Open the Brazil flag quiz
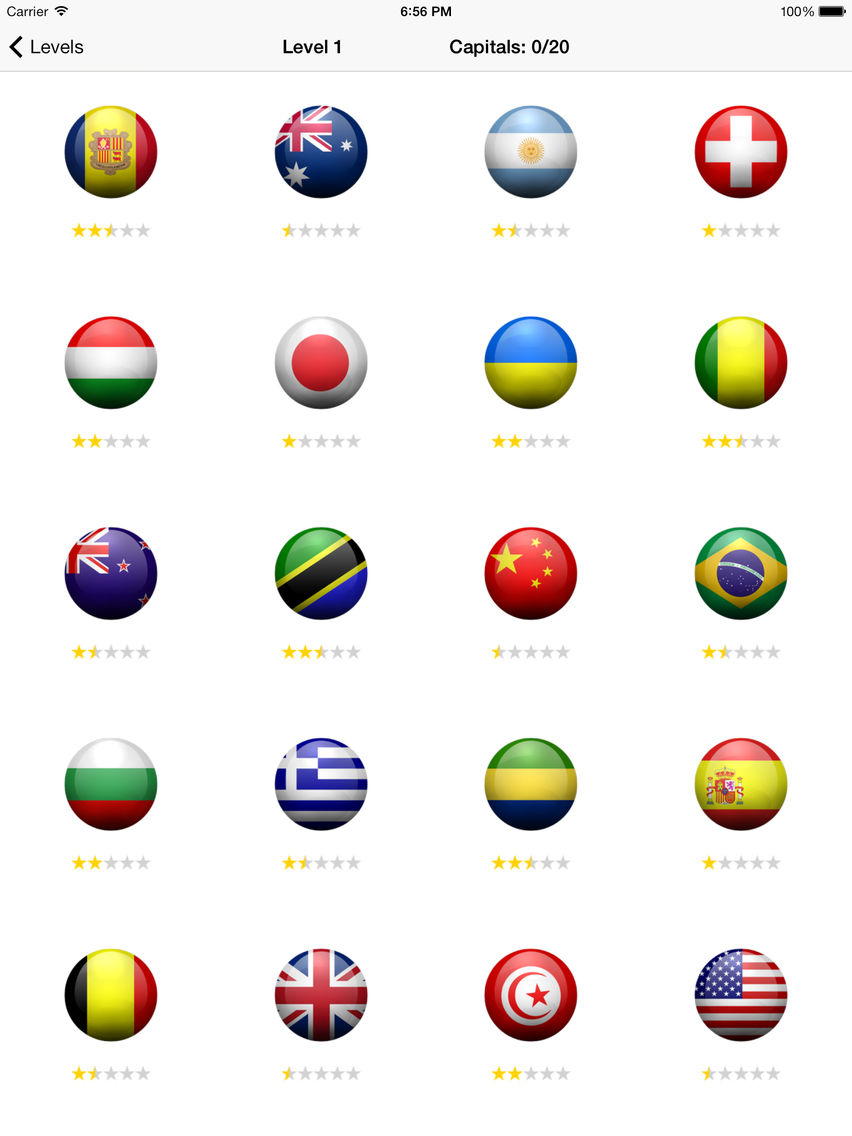The image size is (852, 1136). pyautogui.click(x=741, y=573)
